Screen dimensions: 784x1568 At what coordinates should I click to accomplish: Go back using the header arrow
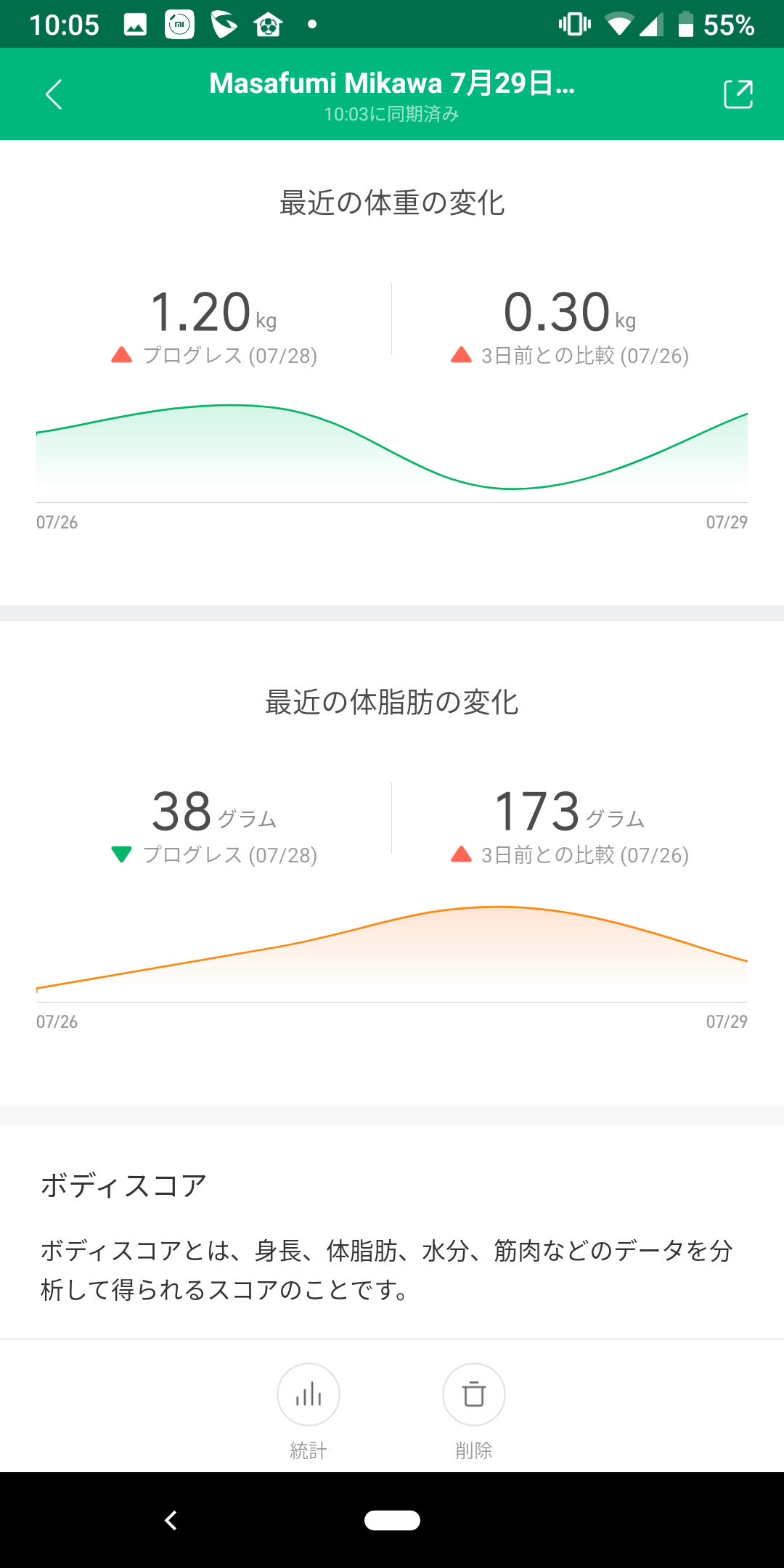(x=54, y=94)
